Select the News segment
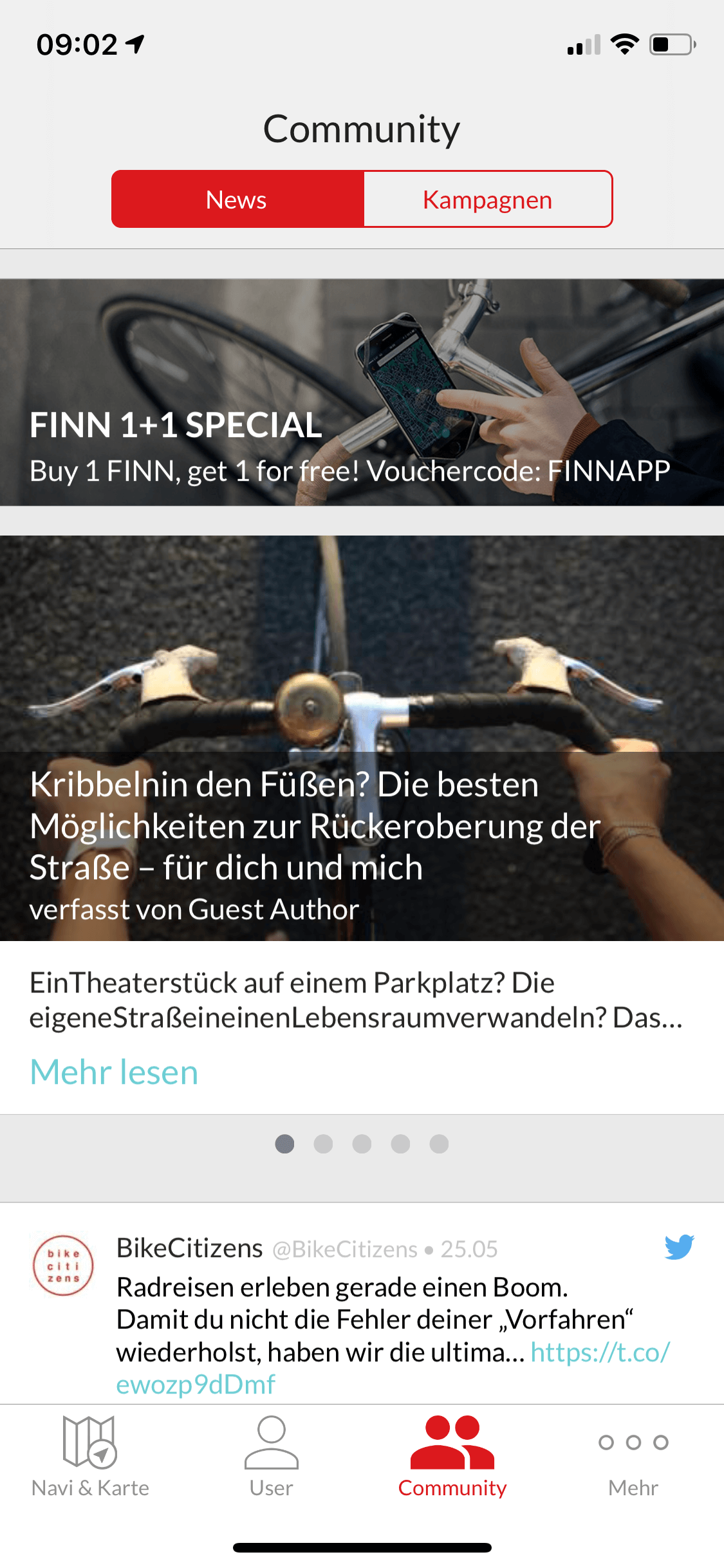The height and width of the screenshot is (1568, 724). pyautogui.click(x=237, y=200)
